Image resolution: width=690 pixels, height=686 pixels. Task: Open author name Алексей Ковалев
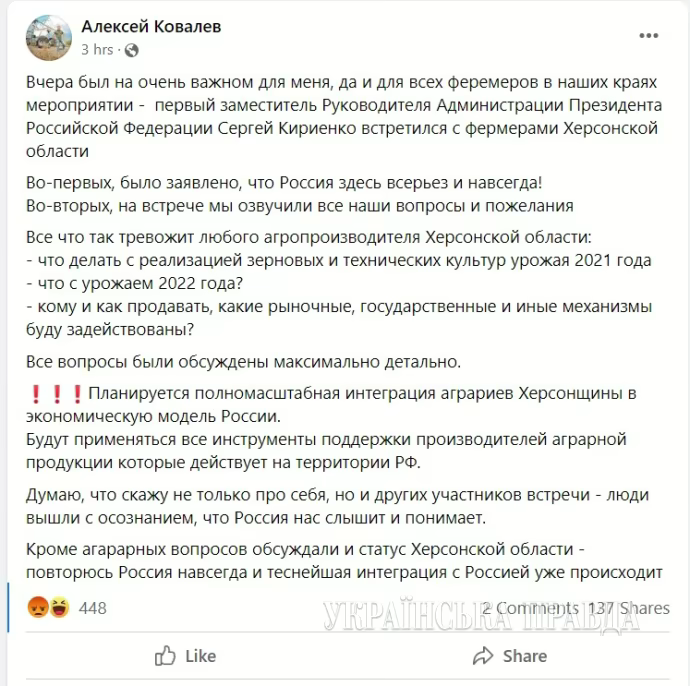pos(150,26)
